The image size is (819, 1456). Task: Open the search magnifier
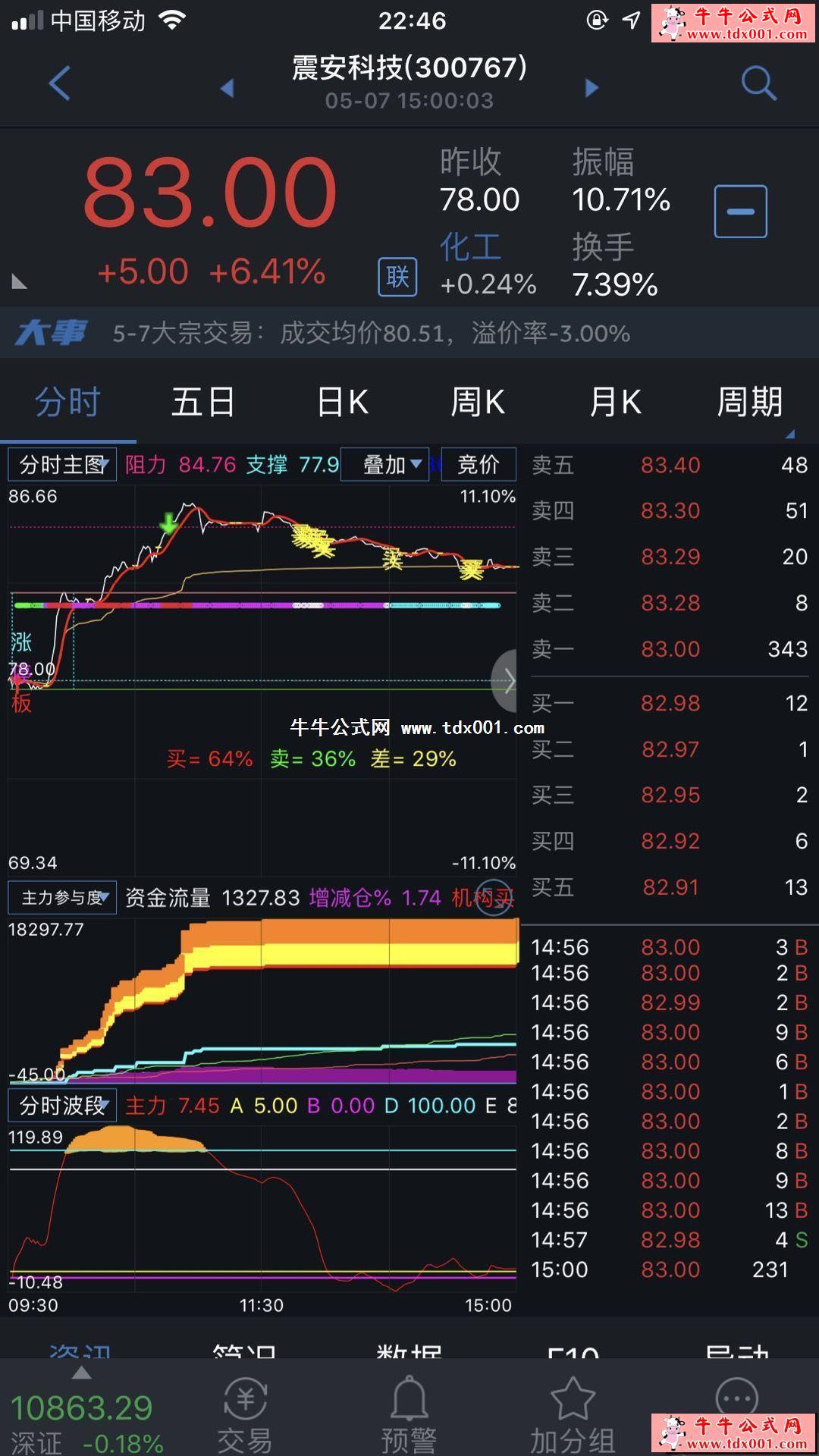(758, 83)
